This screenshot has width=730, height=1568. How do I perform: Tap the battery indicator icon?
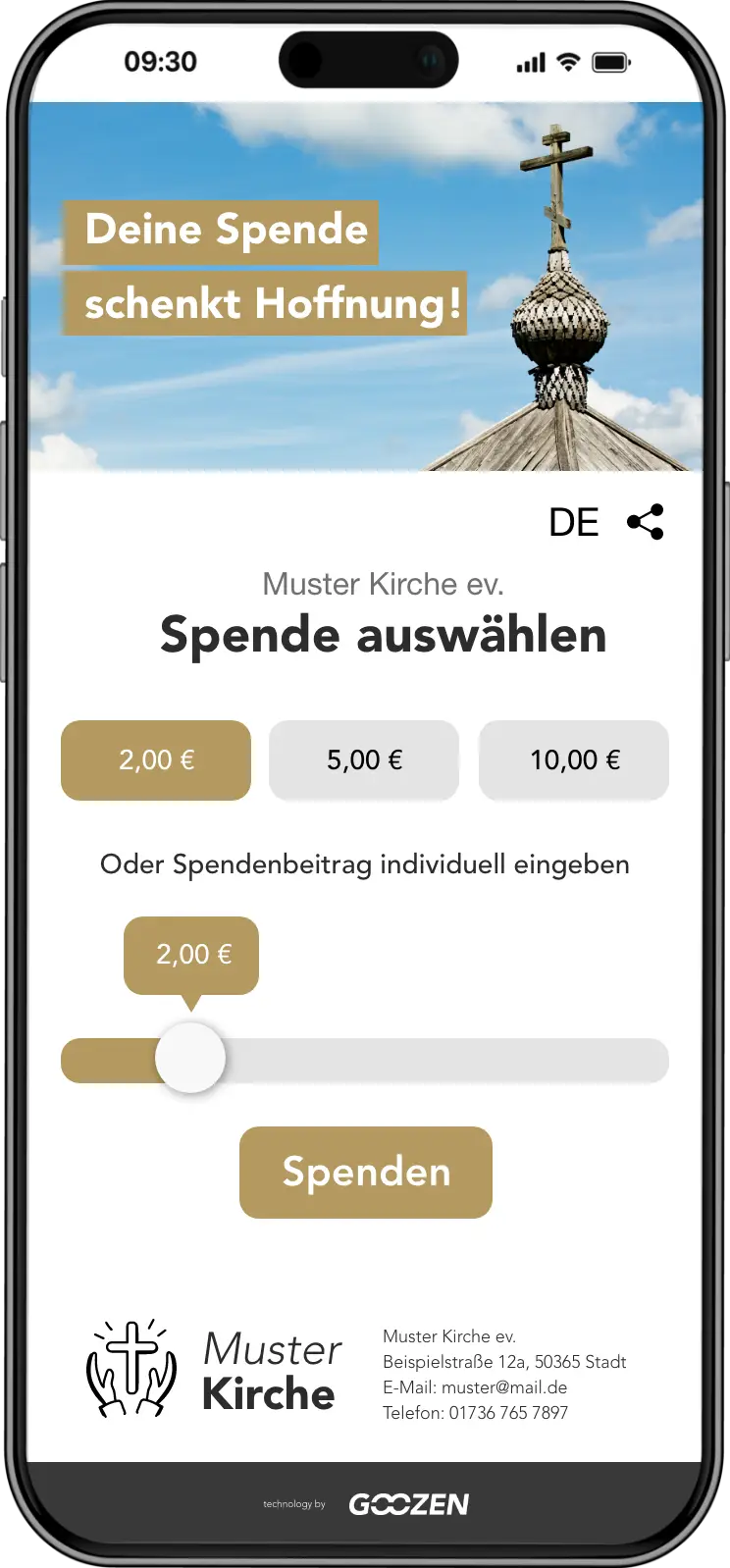point(611,61)
